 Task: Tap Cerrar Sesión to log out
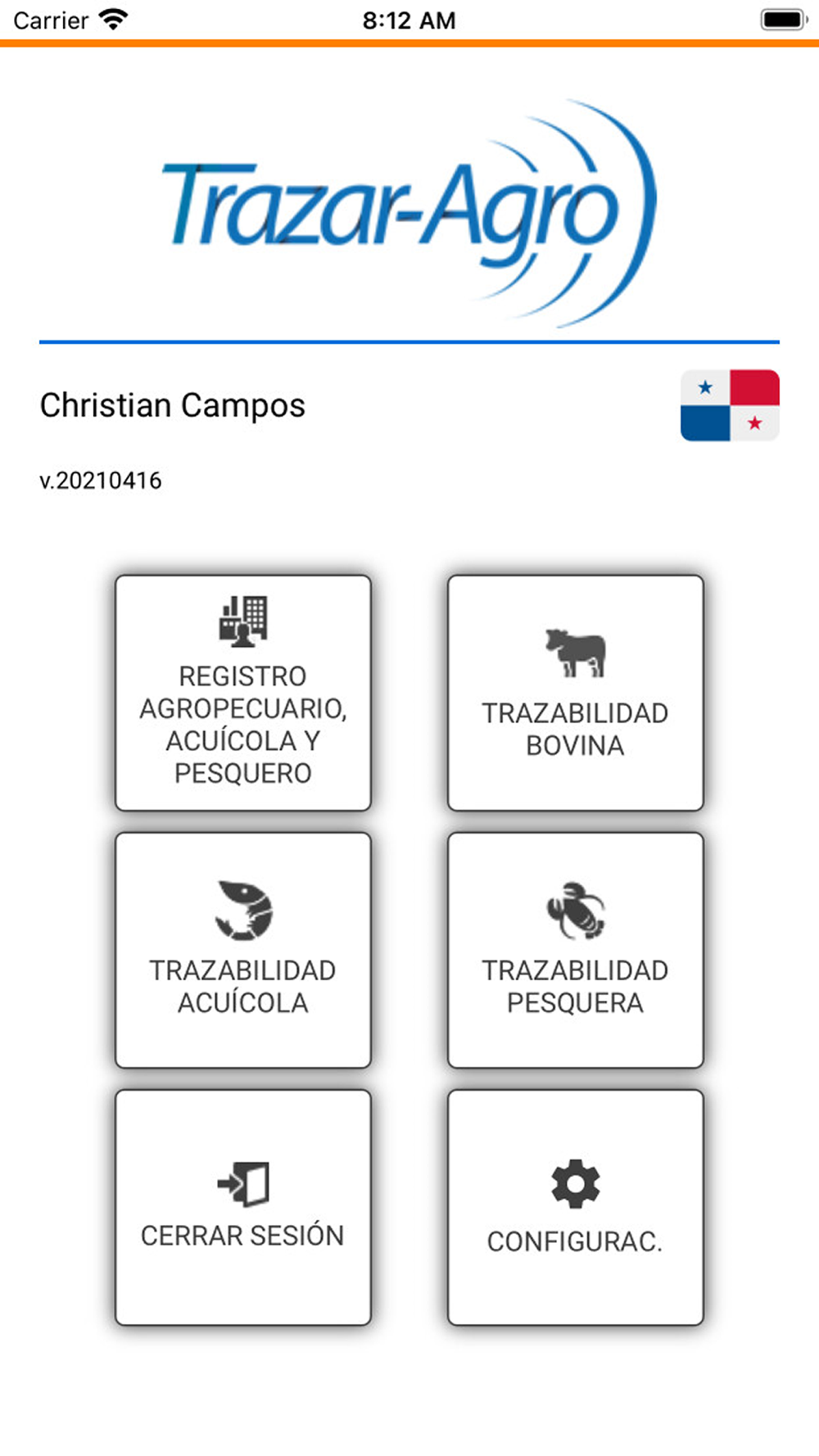243,1207
